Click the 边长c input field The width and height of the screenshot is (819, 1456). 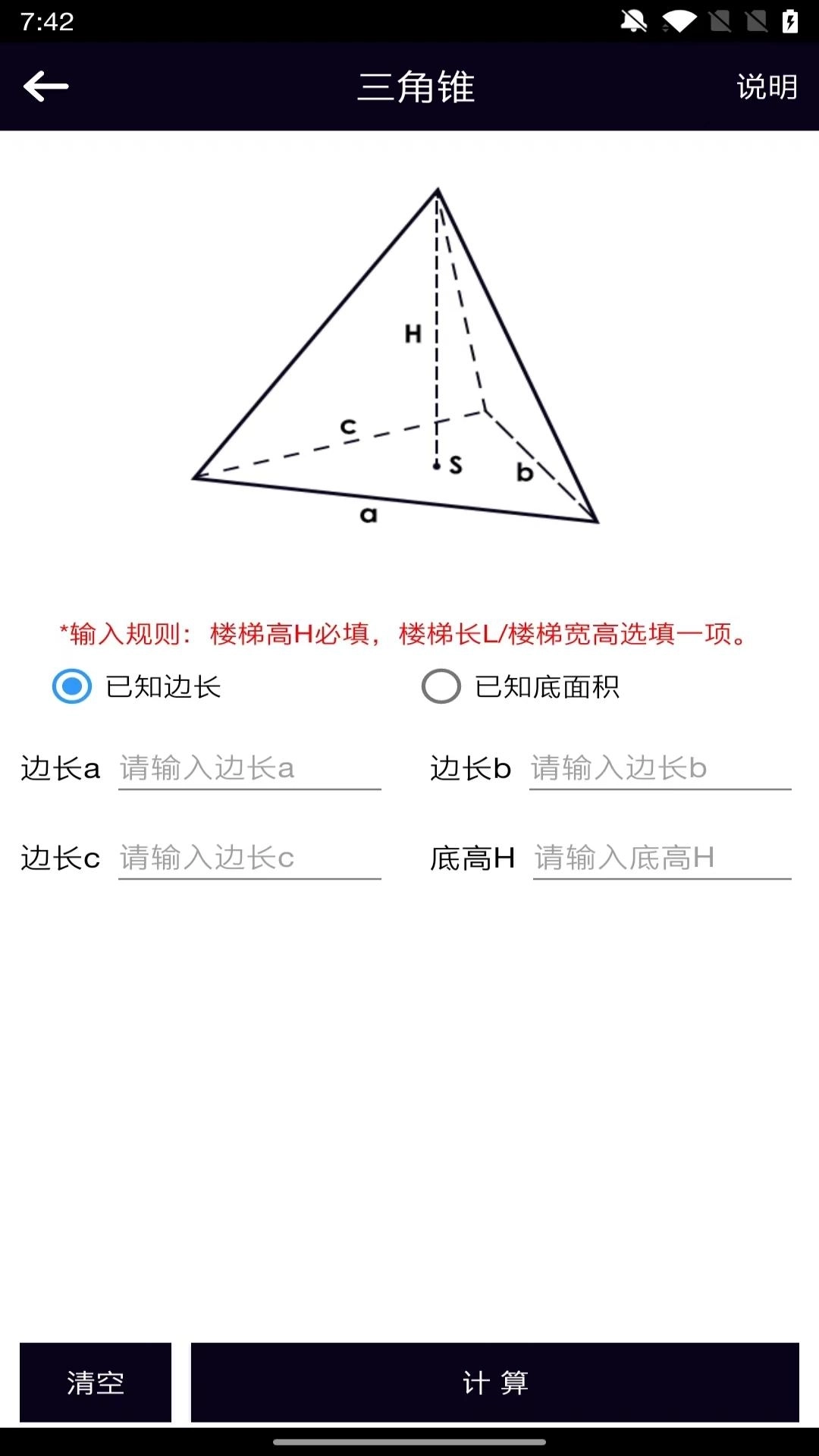pos(248,857)
